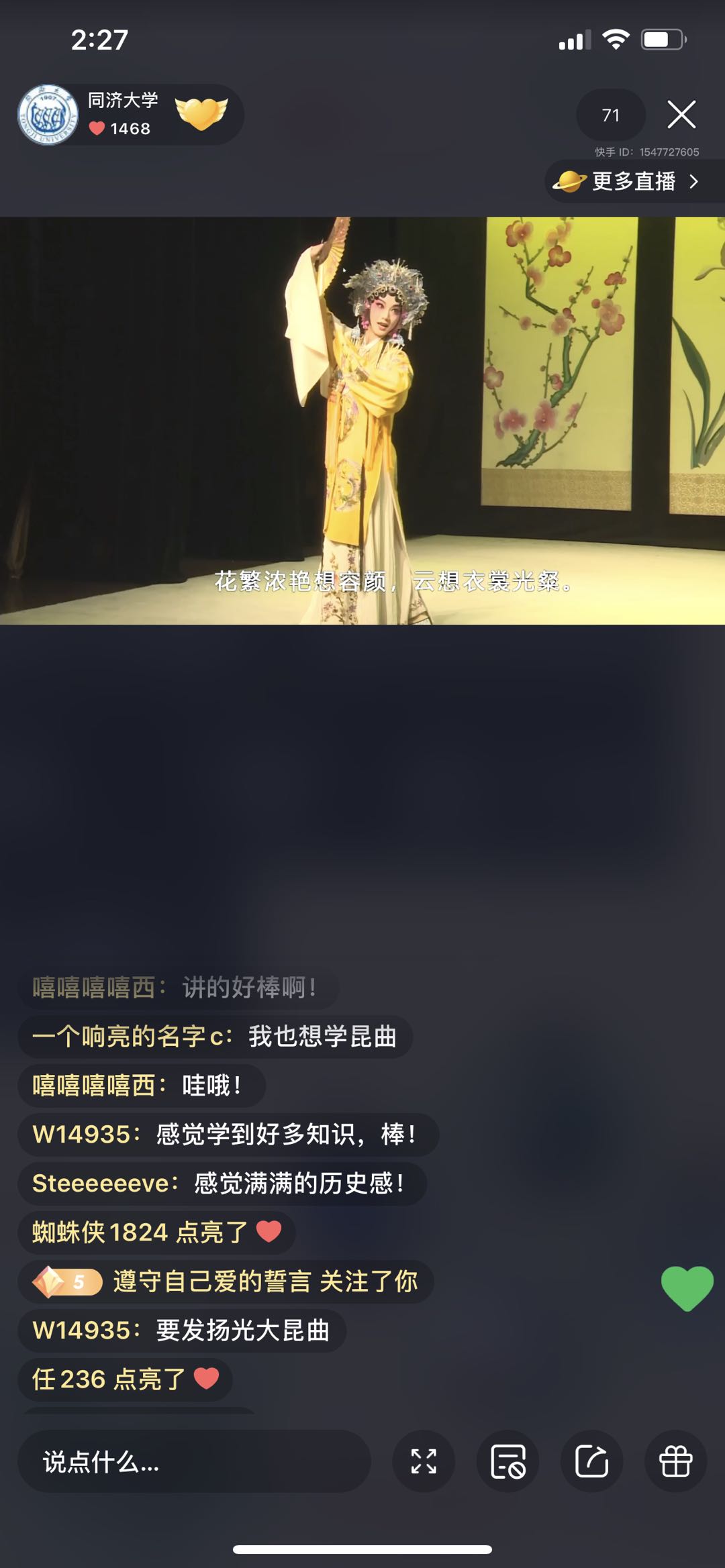Open the viewer list showing 71
This screenshot has height=1568, width=725.
[610, 115]
